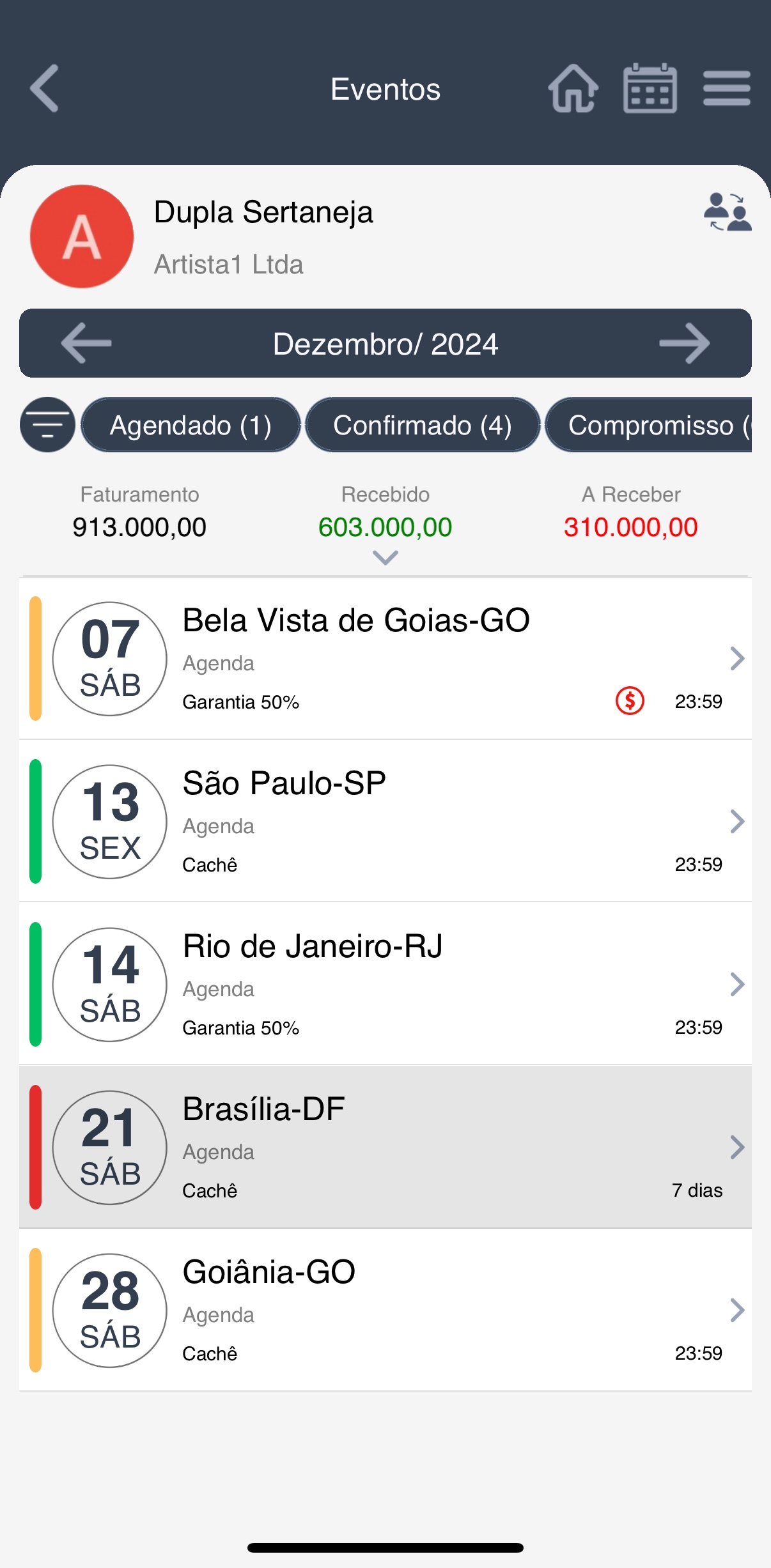
Task: Open the hamburger menu
Action: [x=726, y=89]
